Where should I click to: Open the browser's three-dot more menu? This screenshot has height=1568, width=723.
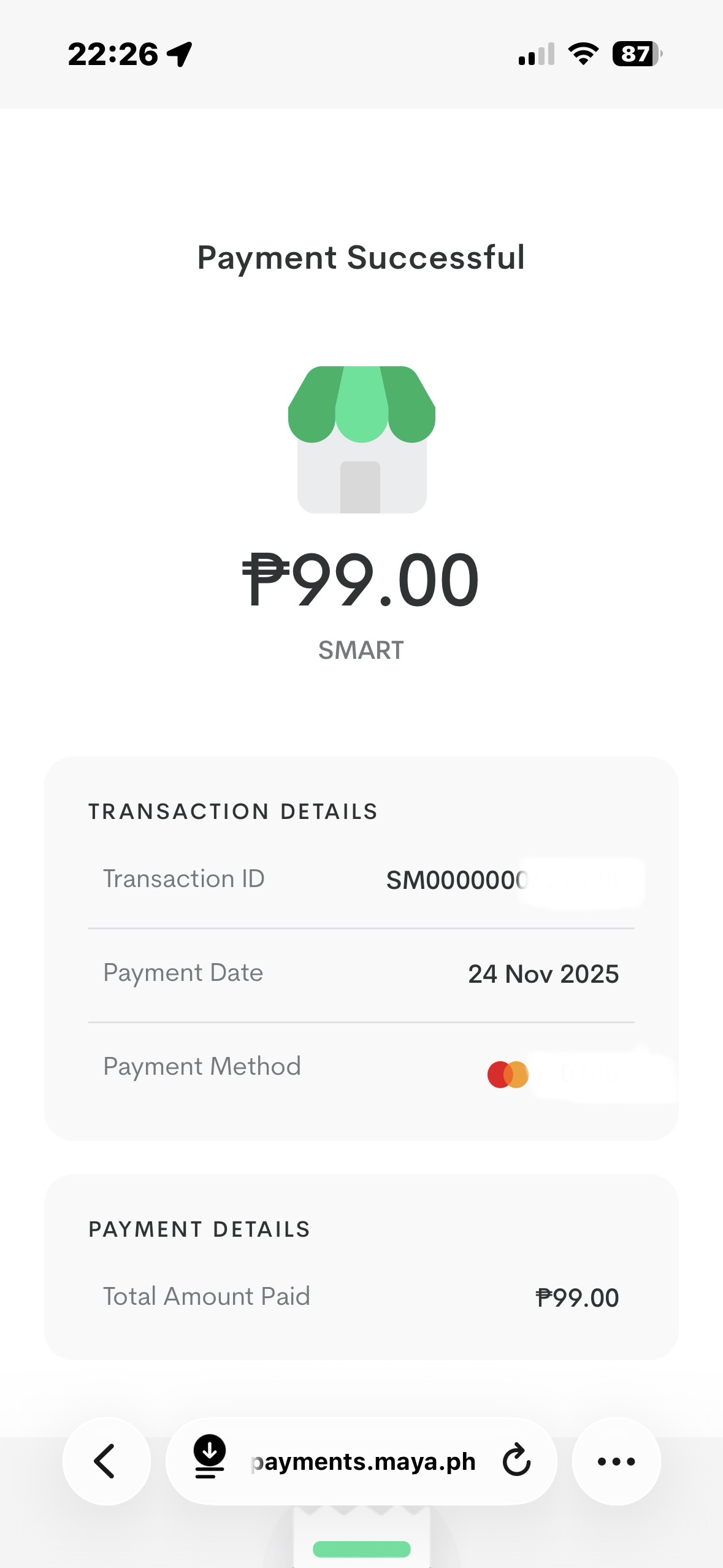[616, 1461]
